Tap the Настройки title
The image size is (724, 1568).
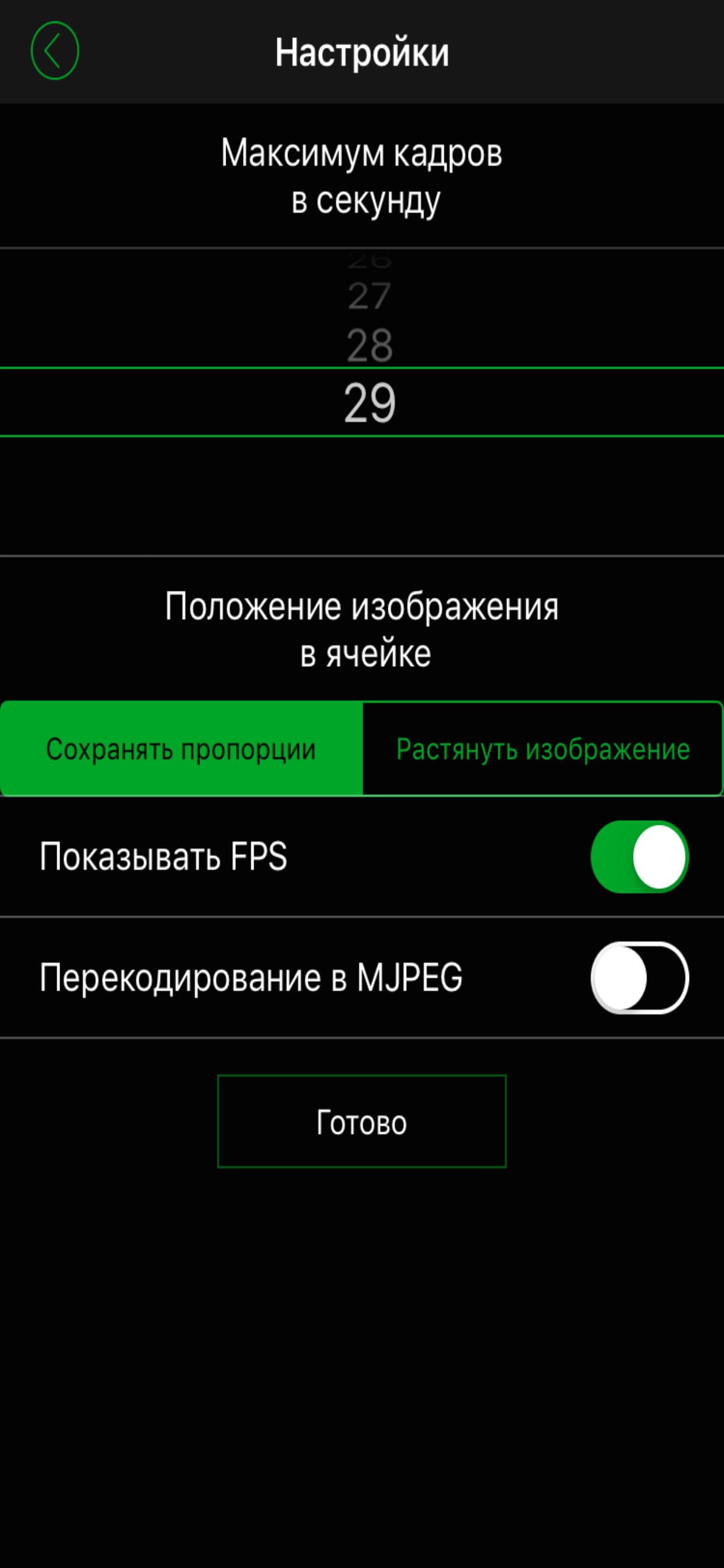click(361, 51)
